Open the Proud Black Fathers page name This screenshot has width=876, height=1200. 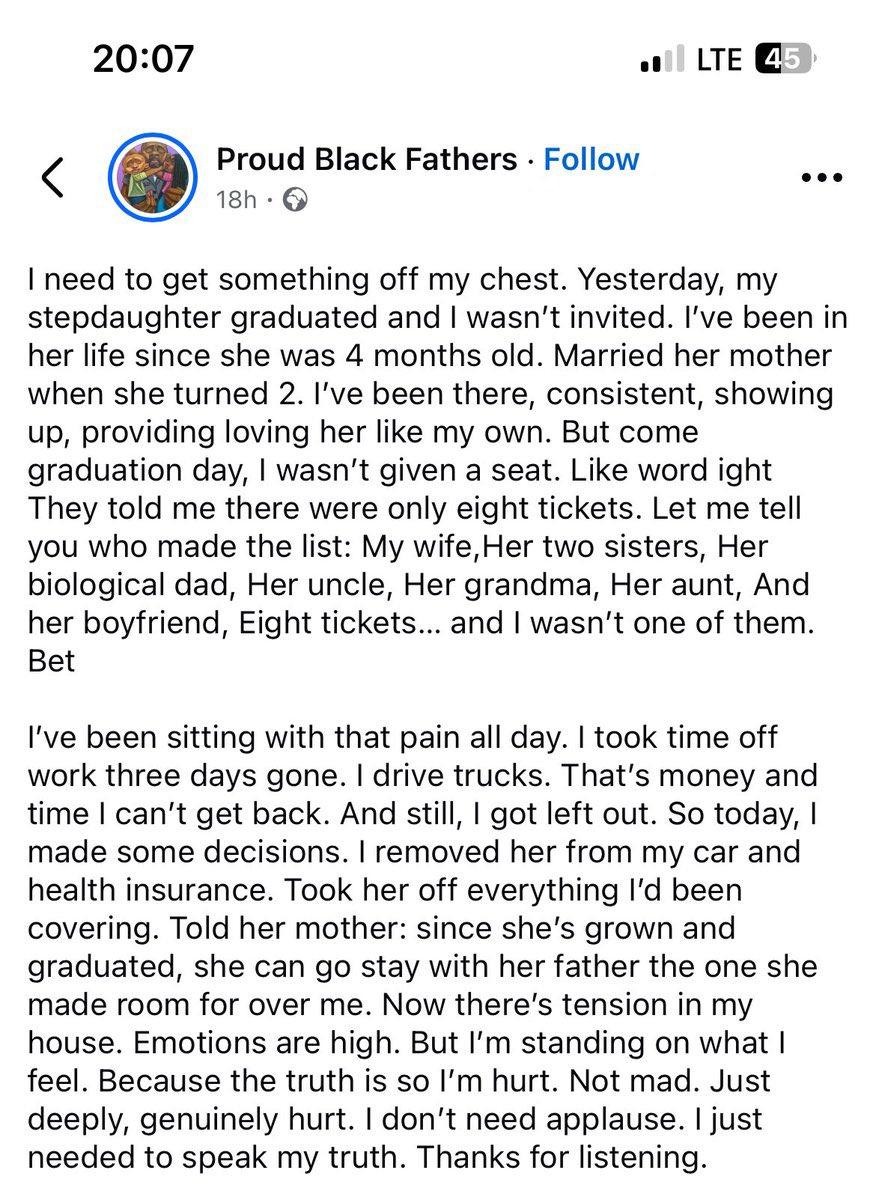coord(367,159)
